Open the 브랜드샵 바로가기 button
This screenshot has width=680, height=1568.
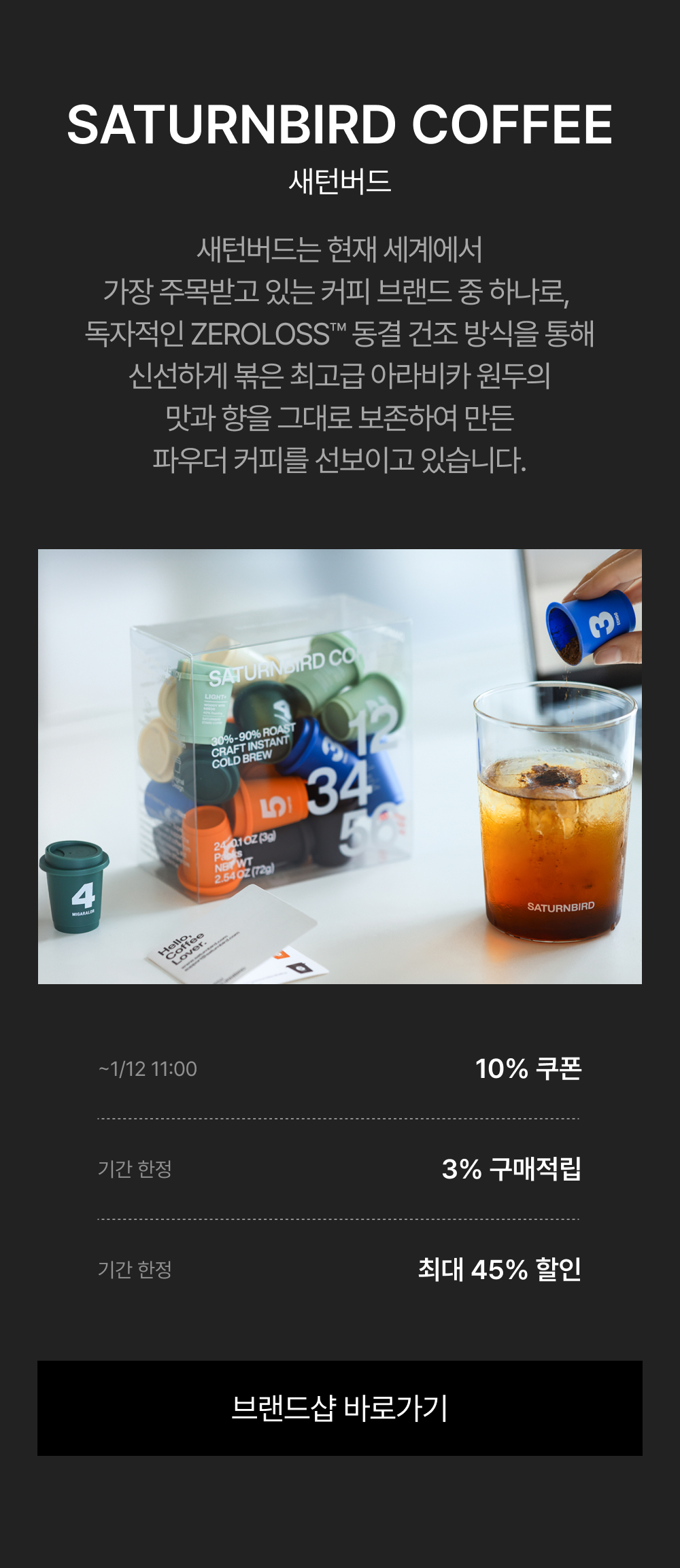click(x=340, y=1408)
